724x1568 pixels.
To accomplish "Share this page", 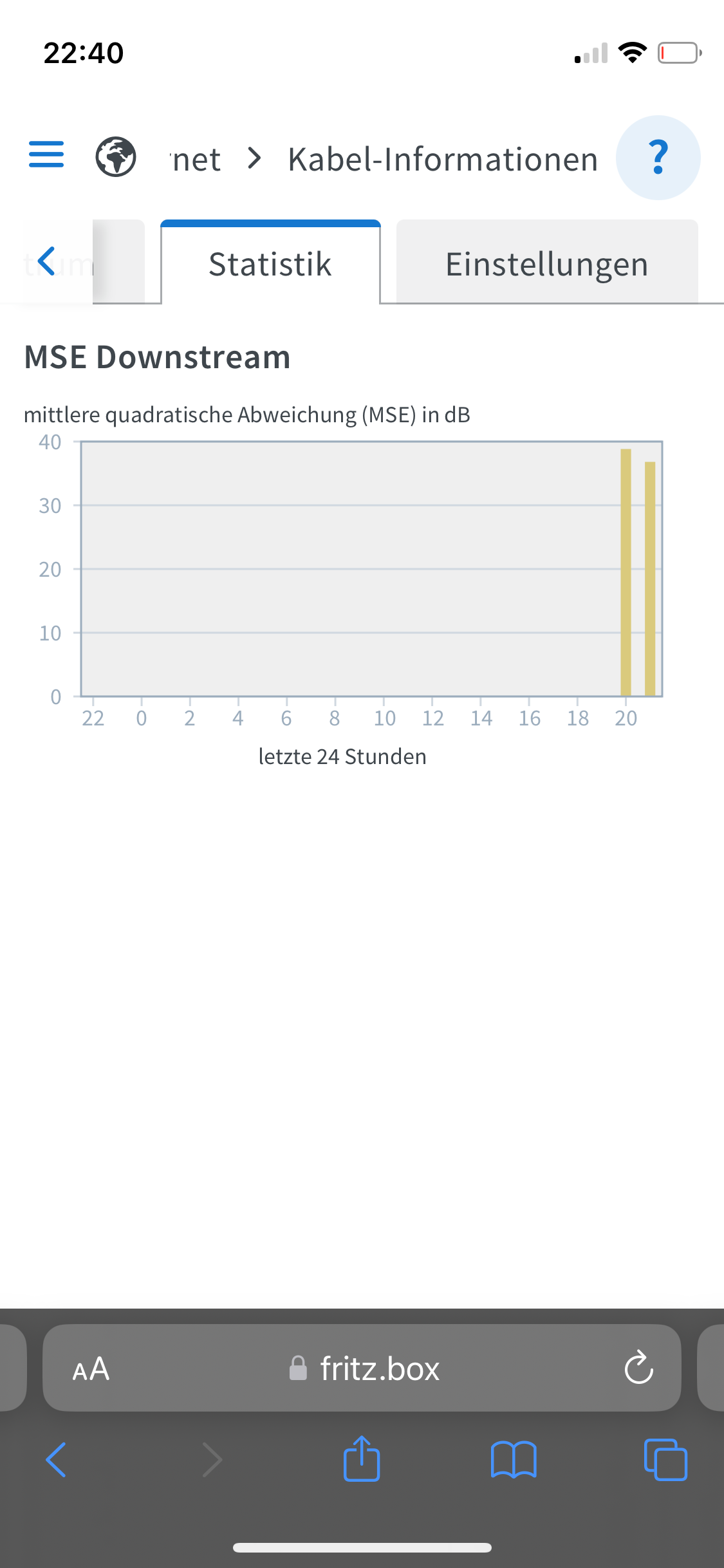I will (362, 1458).
